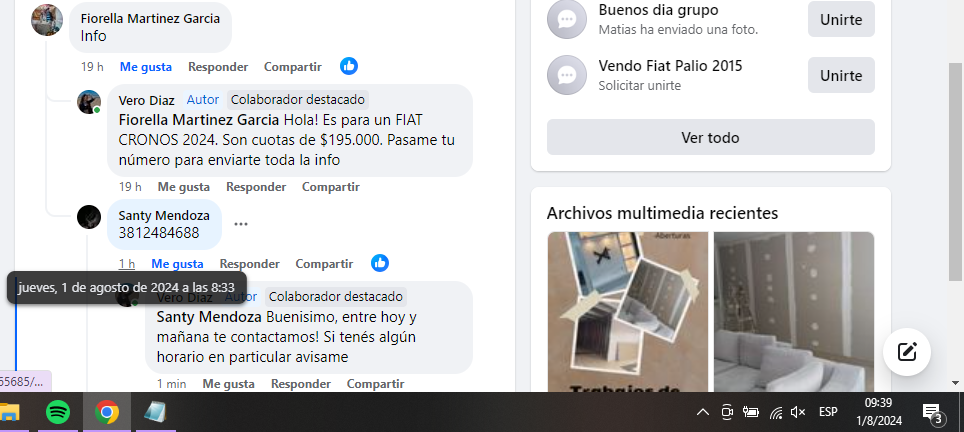Like Santy Mendoza's phone number comment
The image size is (964, 432).
coord(177,264)
